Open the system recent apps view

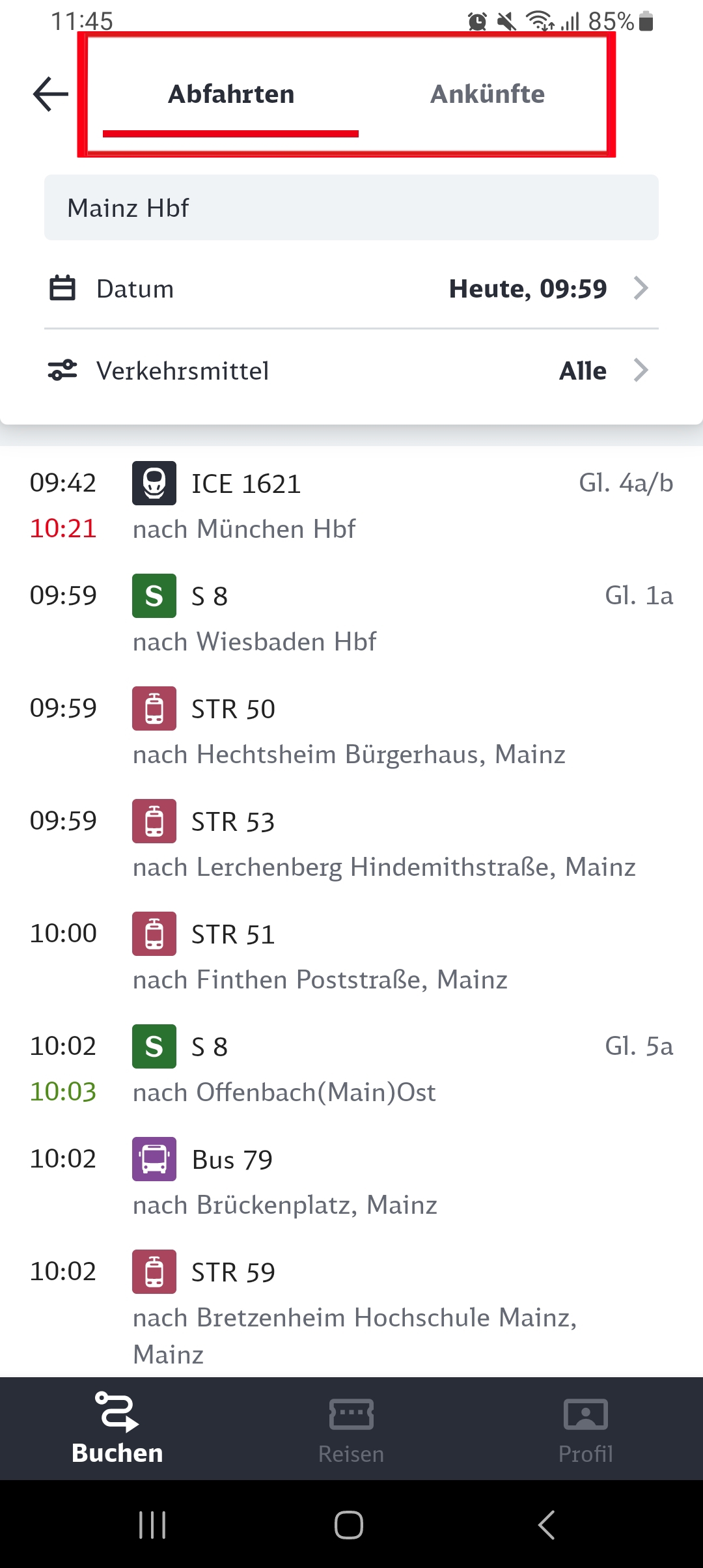click(x=152, y=1524)
